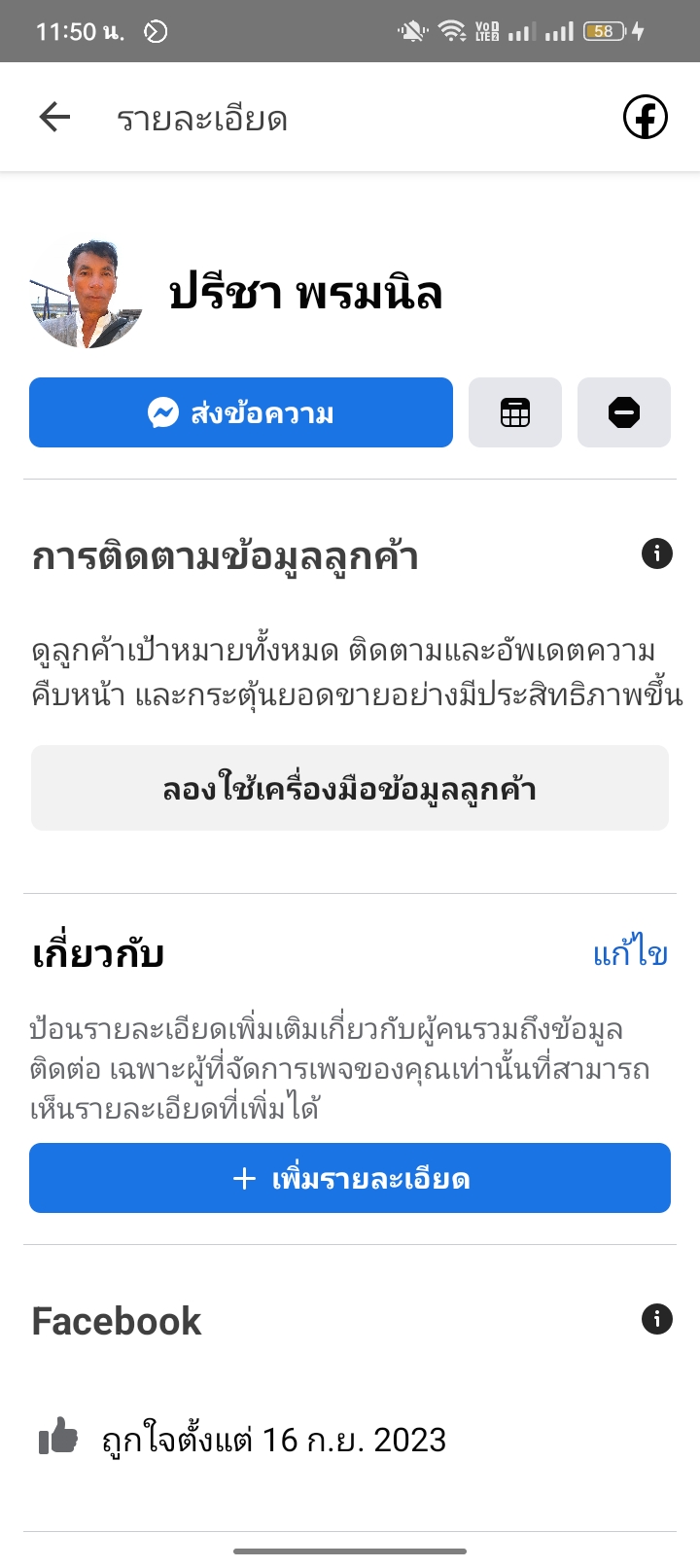Go back using the top-left arrow
This screenshot has height=1568, width=700.
point(54,118)
